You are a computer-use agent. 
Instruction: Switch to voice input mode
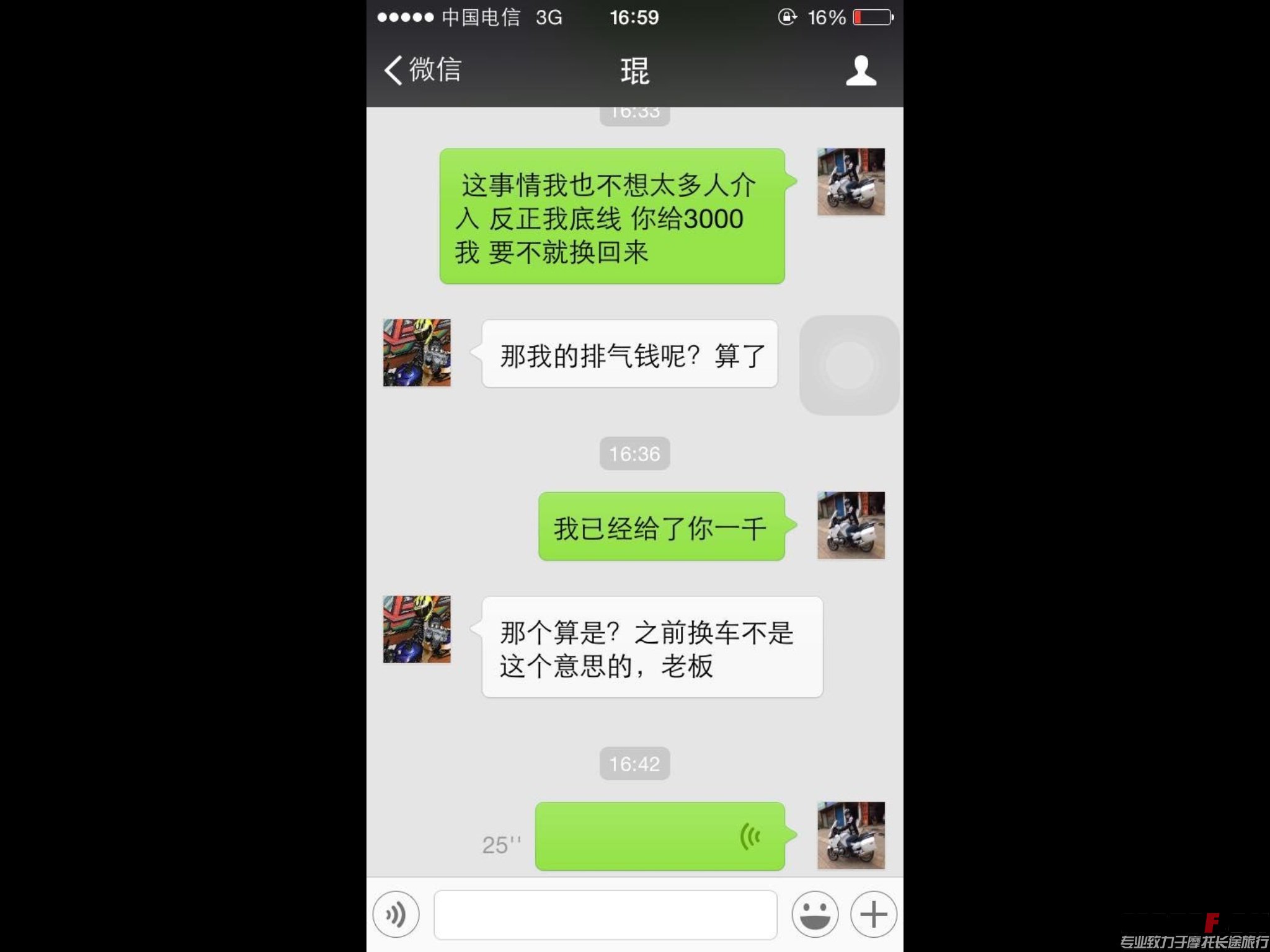pyautogui.click(x=396, y=914)
